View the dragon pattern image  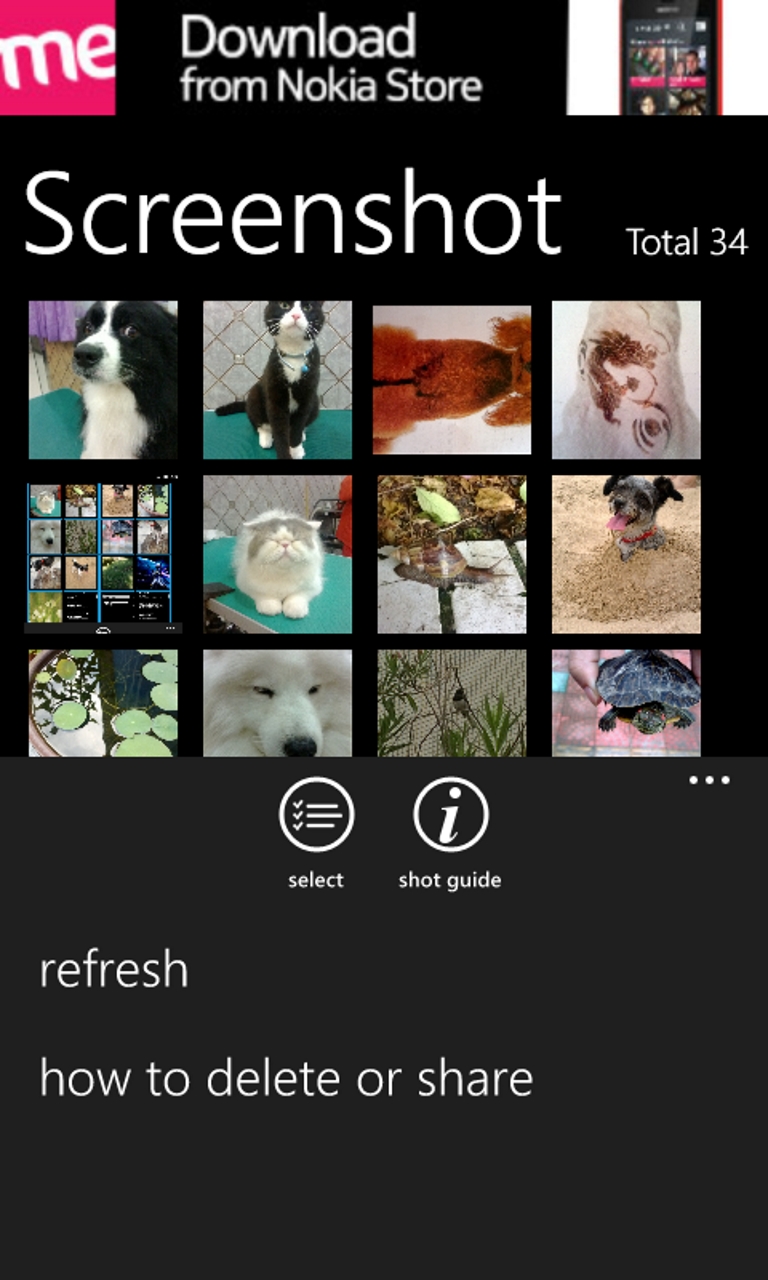[626, 380]
